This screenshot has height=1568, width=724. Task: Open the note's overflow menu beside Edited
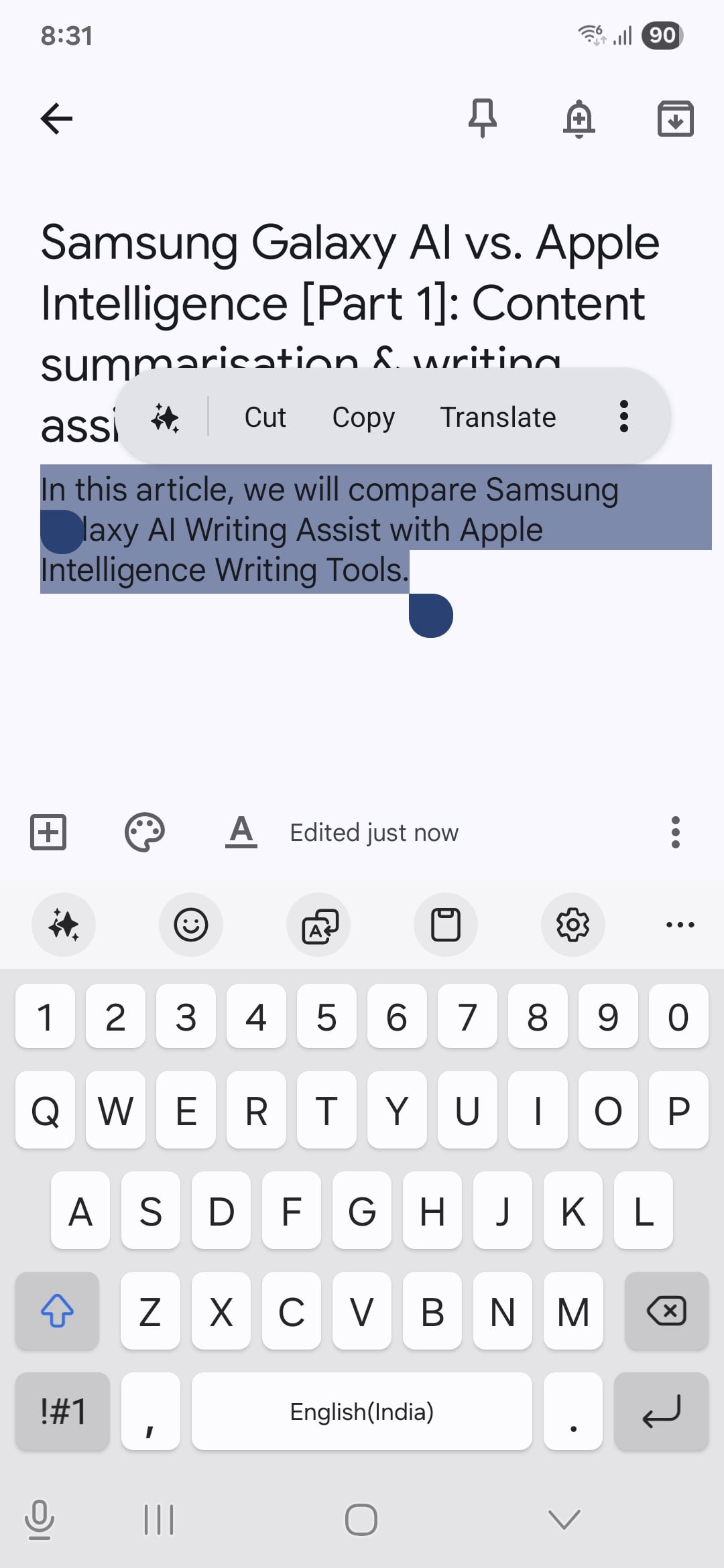pos(675,832)
